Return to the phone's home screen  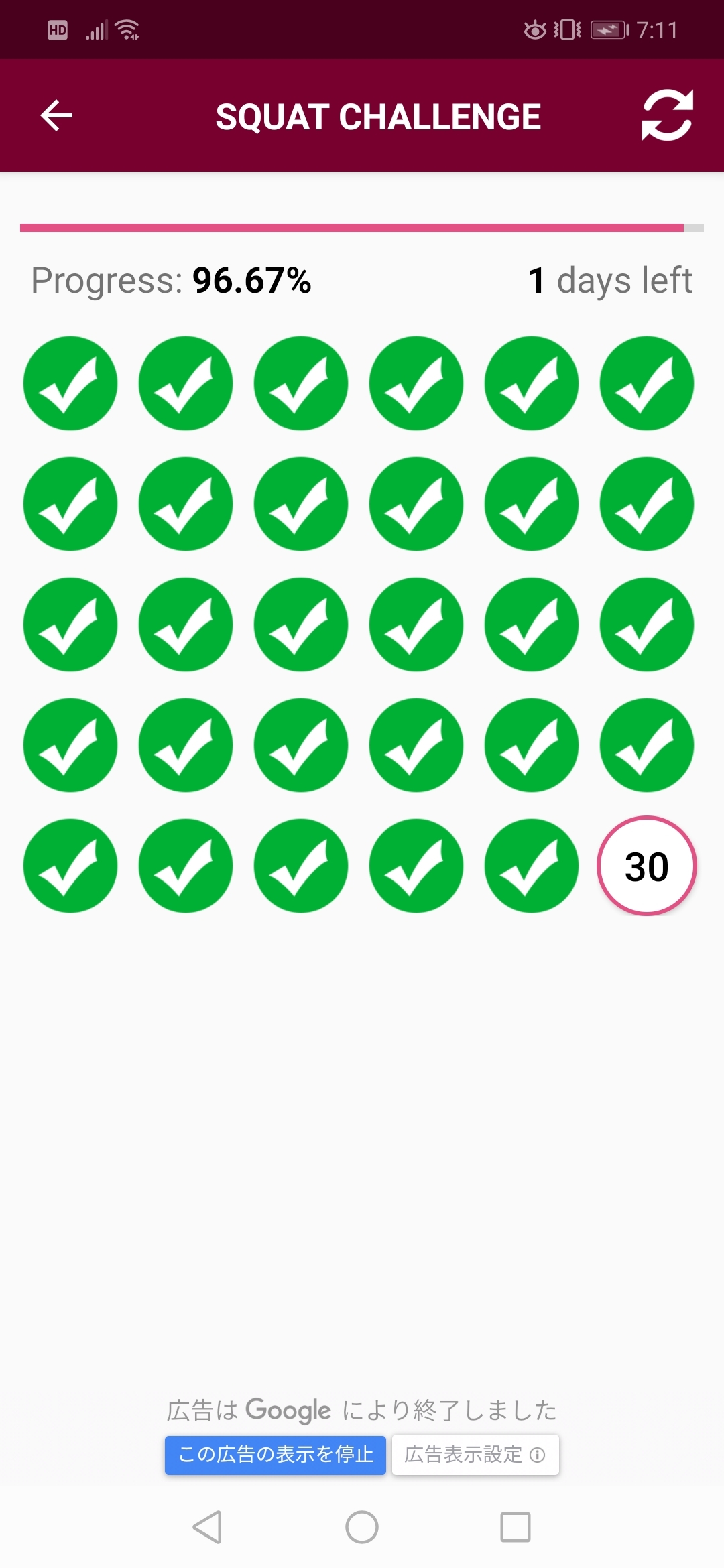pos(362,1527)
